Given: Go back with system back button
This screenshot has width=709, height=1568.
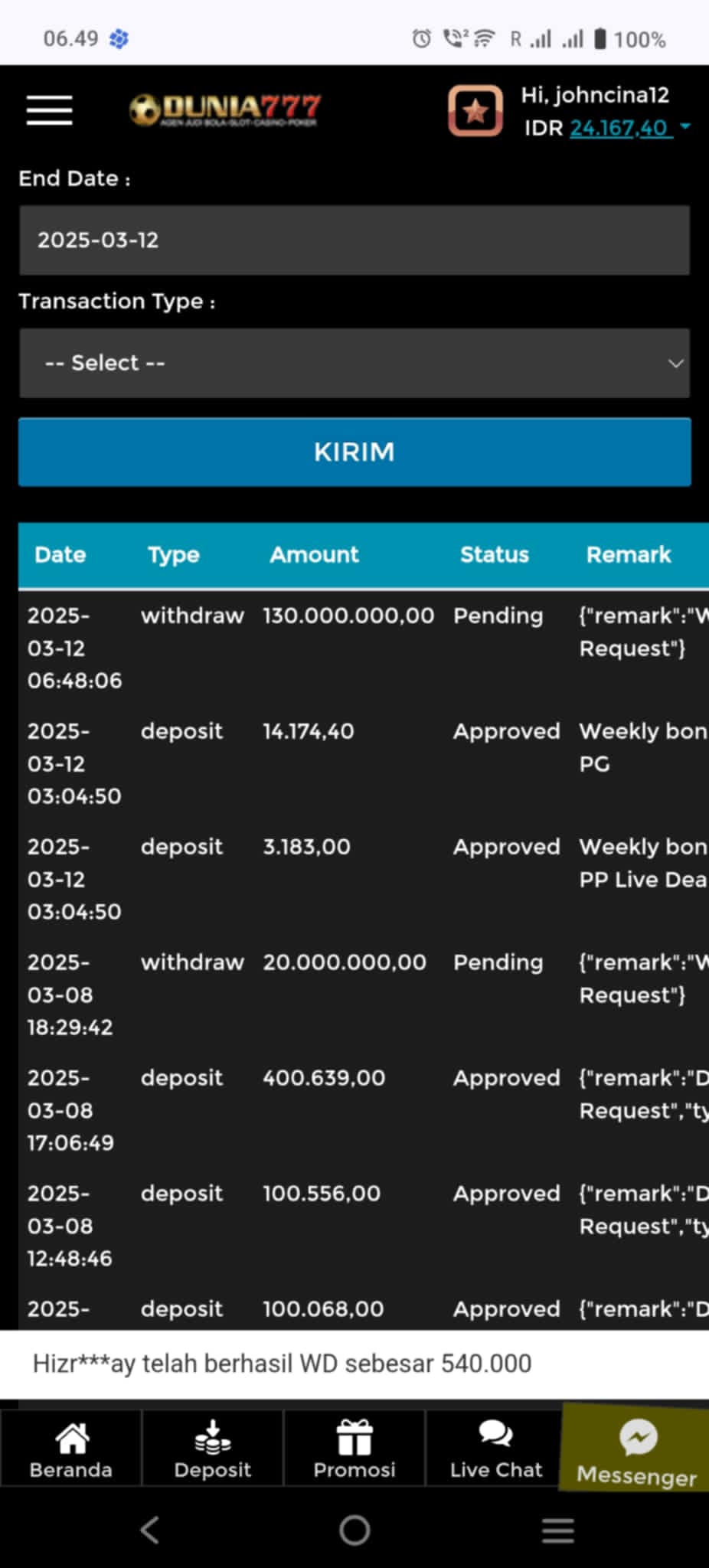Looking at the screenshot, I should click(149, 1530).
